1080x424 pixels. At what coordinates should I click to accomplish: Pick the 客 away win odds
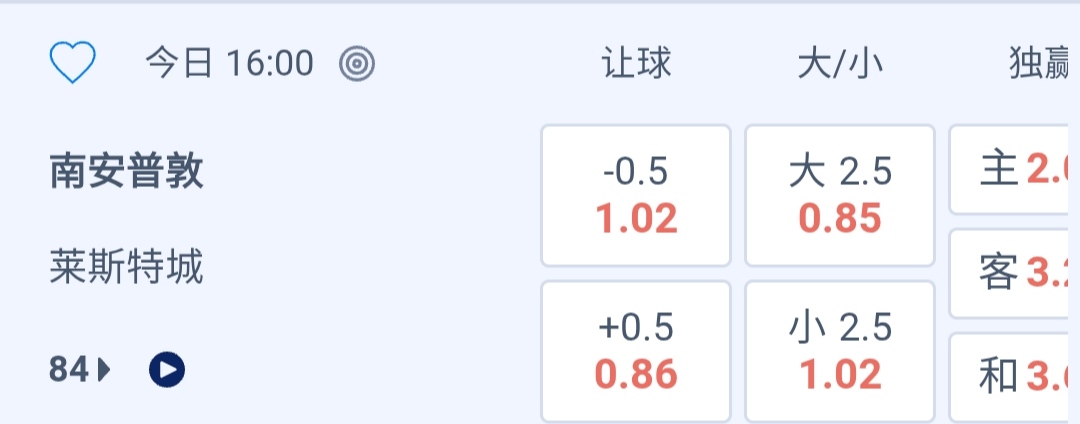coord(1012,273)
